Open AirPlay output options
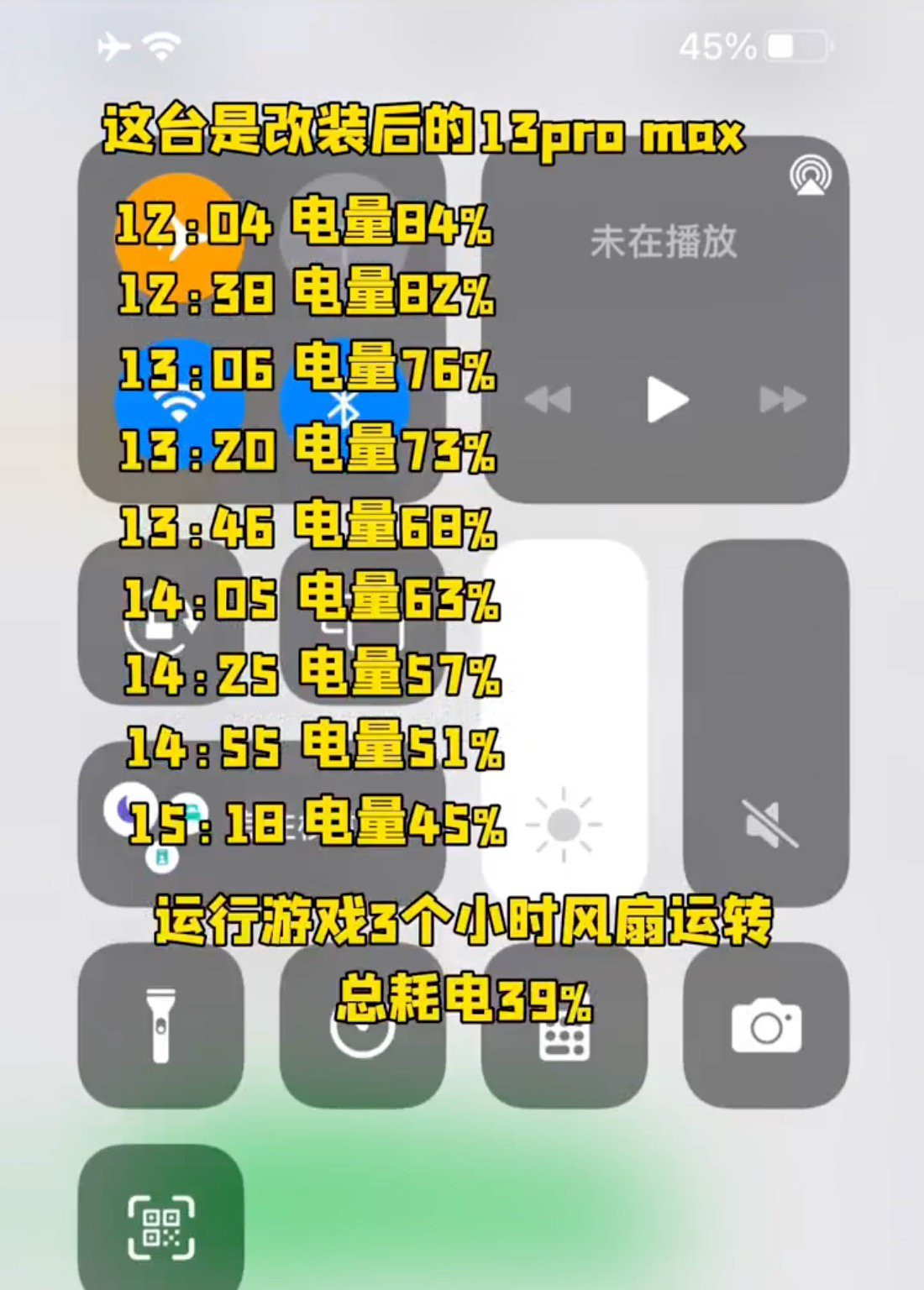Viewport: 924px width, 1290px height. (810, 176)
